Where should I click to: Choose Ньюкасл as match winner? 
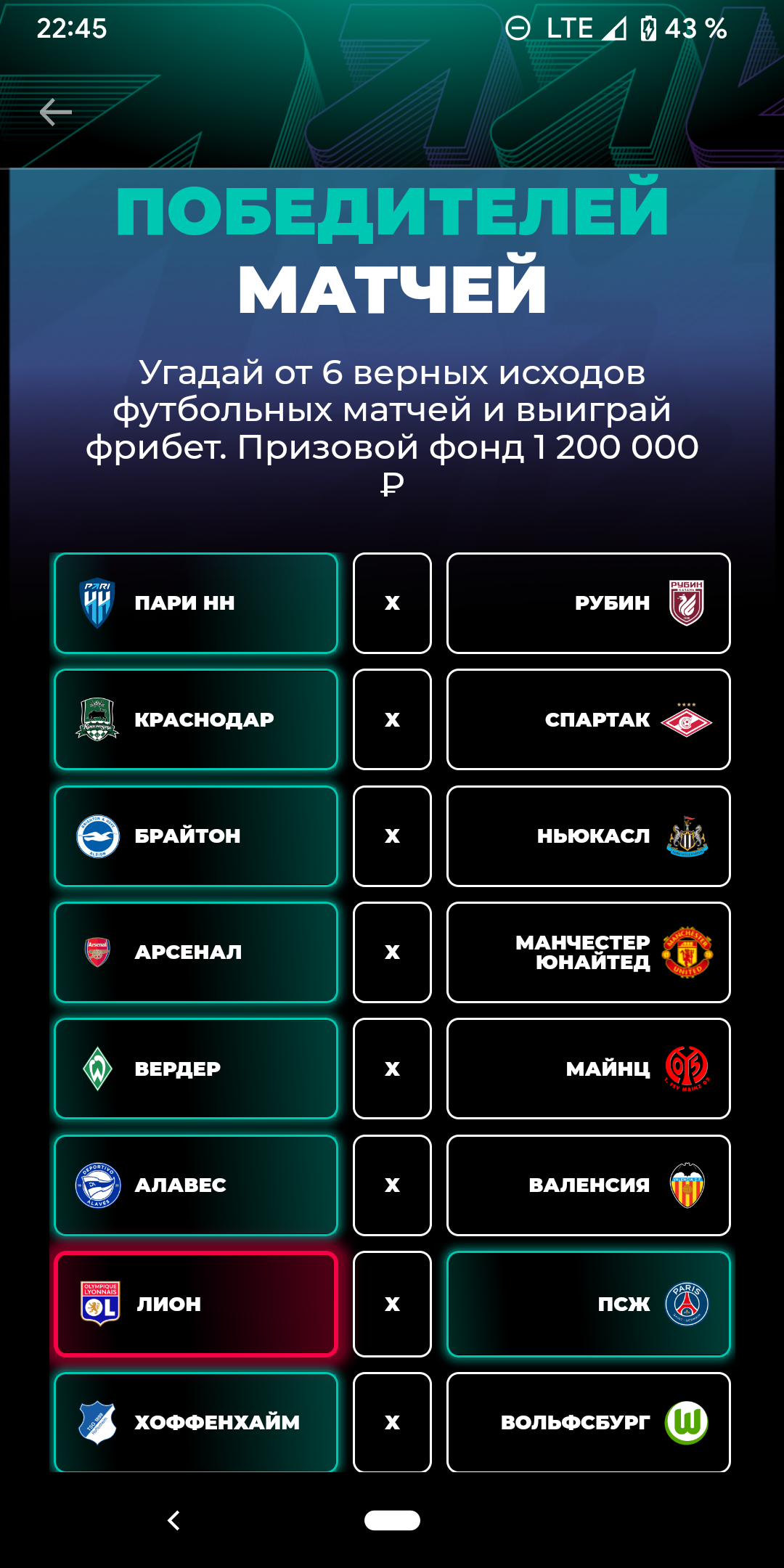click(x=588, y=836)
